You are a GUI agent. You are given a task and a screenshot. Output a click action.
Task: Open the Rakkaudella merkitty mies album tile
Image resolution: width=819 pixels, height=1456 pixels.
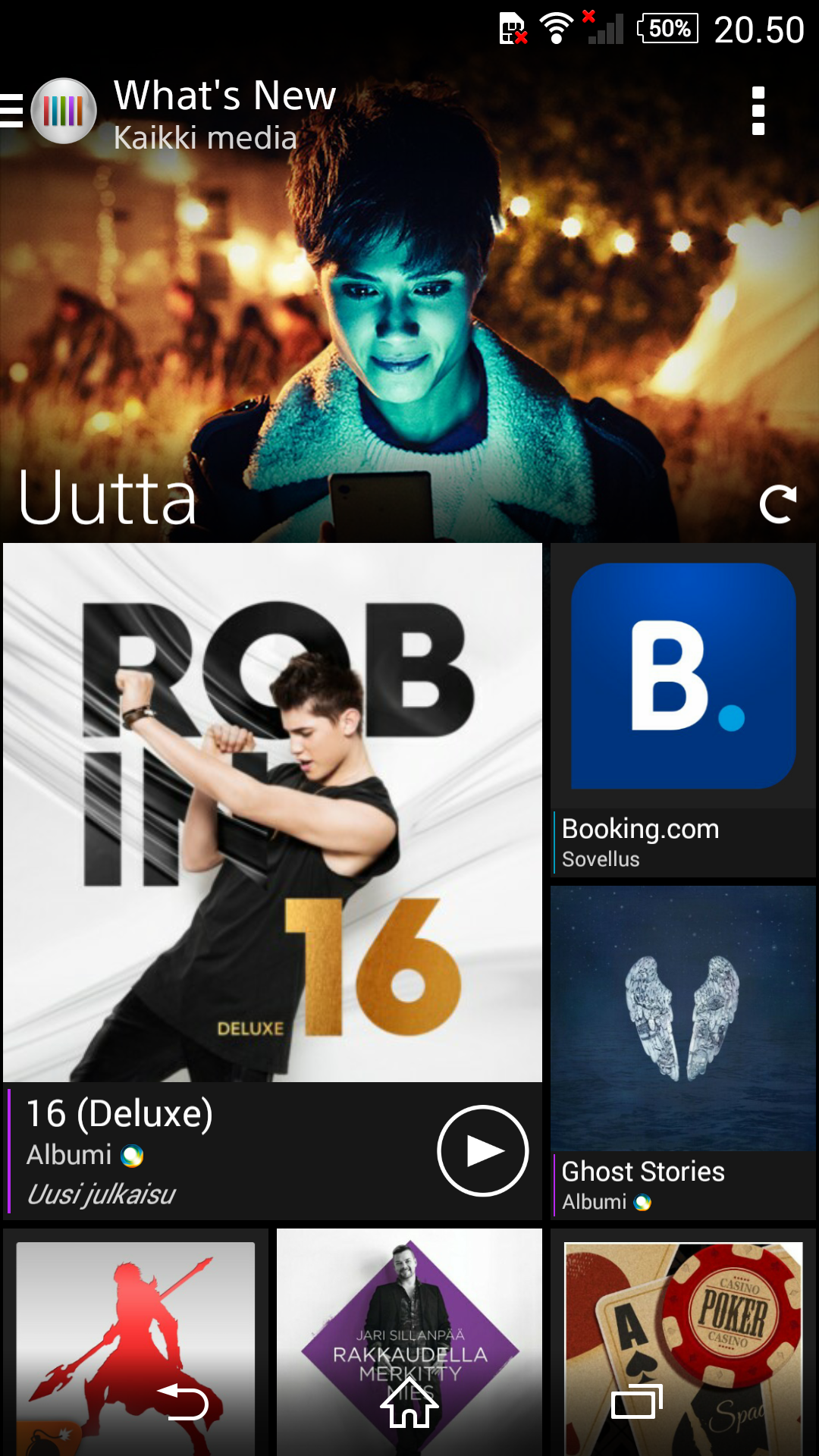pos(409,1341)
